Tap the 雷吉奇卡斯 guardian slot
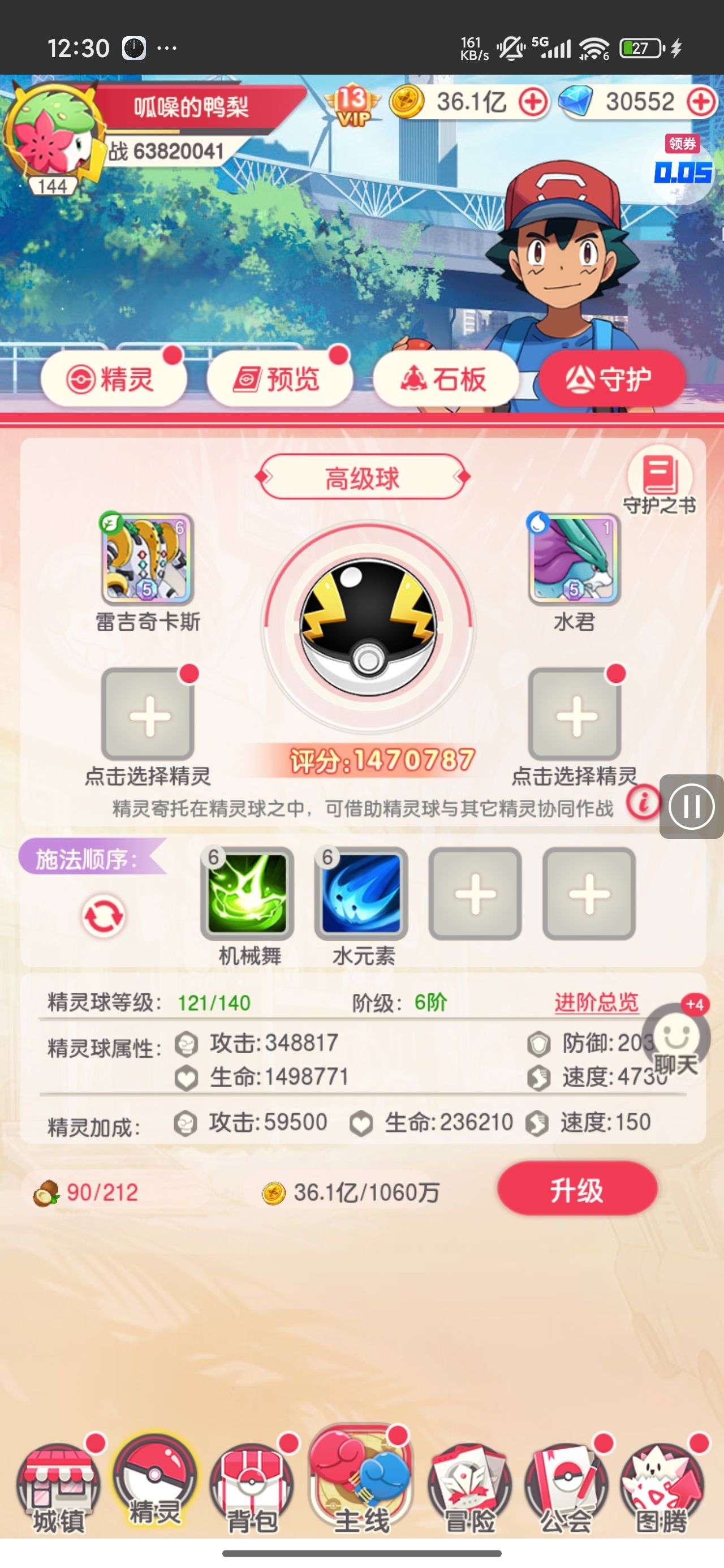This screenshot has height=1568, width=724. 148,559
